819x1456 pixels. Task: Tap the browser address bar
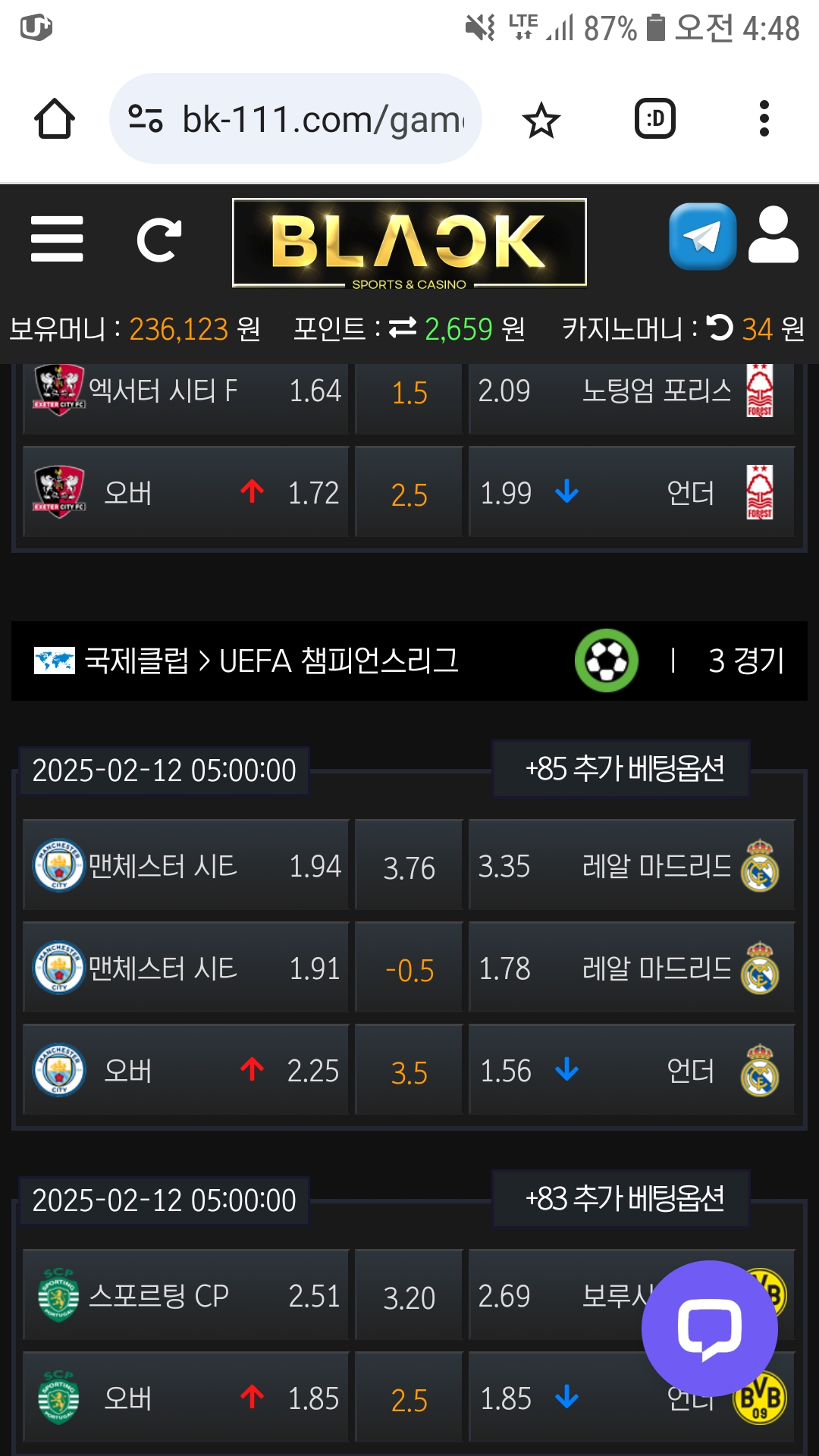(296, 118)
